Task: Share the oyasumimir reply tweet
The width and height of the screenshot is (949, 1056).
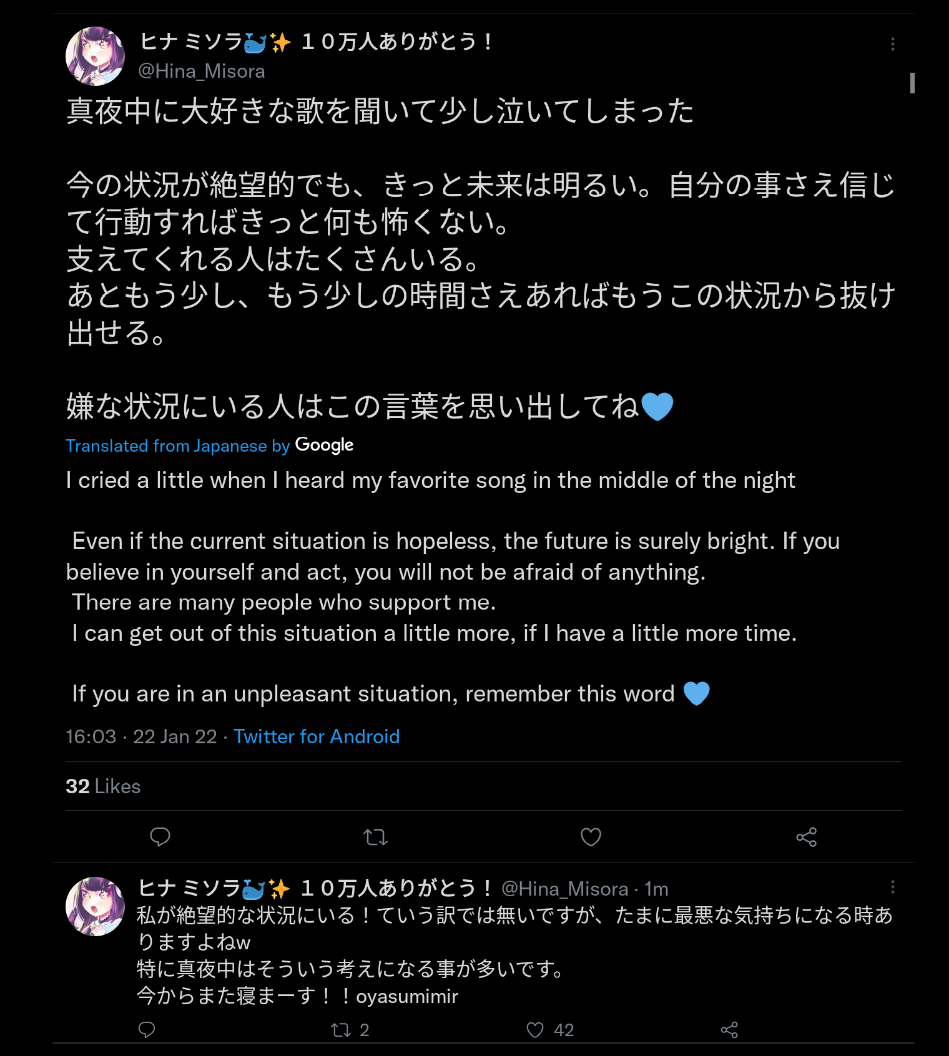Action: pyautogui.click(x=729, y=1030)
